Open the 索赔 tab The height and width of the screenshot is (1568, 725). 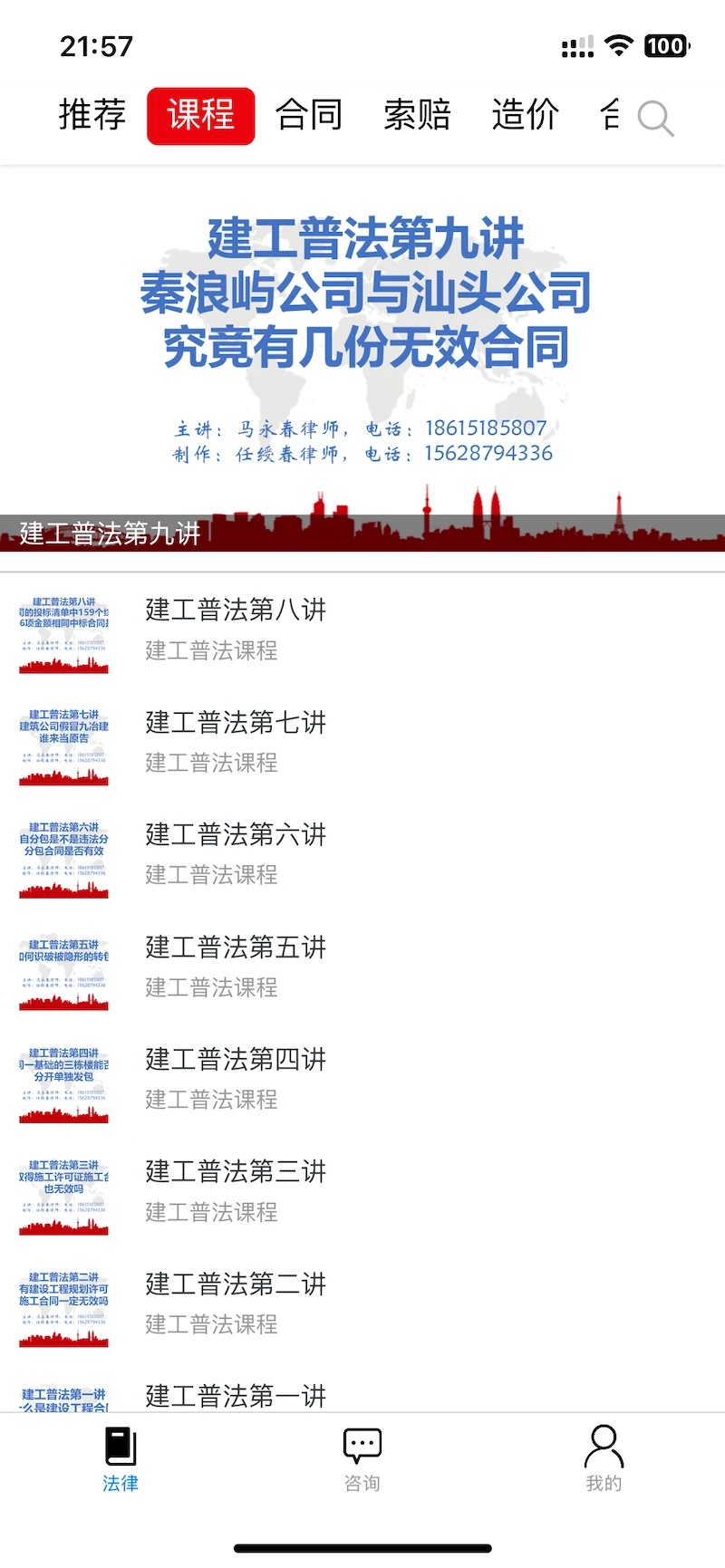(x=417, y=115)
